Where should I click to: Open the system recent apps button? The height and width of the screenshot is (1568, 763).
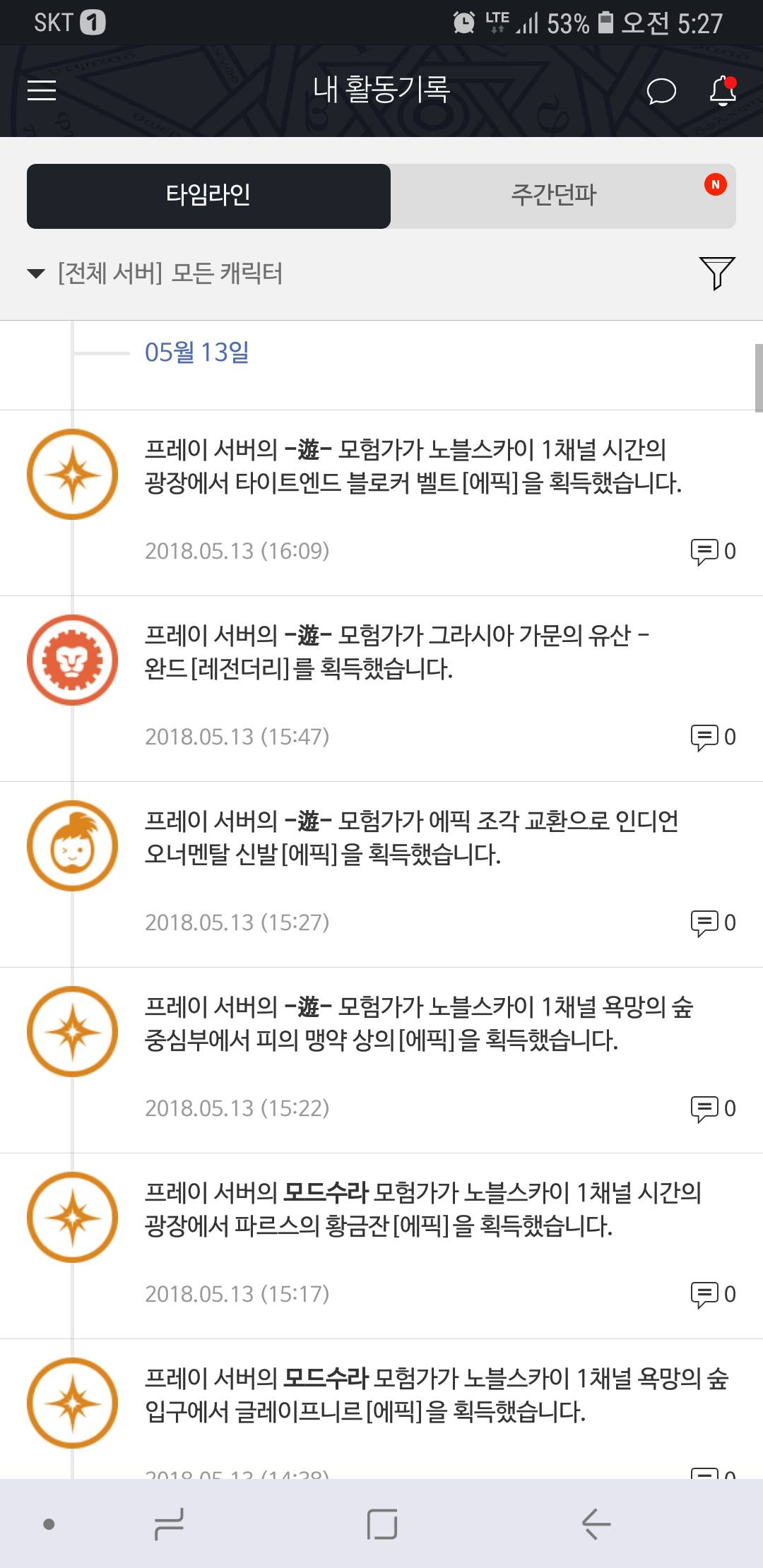click(170, 1524)
